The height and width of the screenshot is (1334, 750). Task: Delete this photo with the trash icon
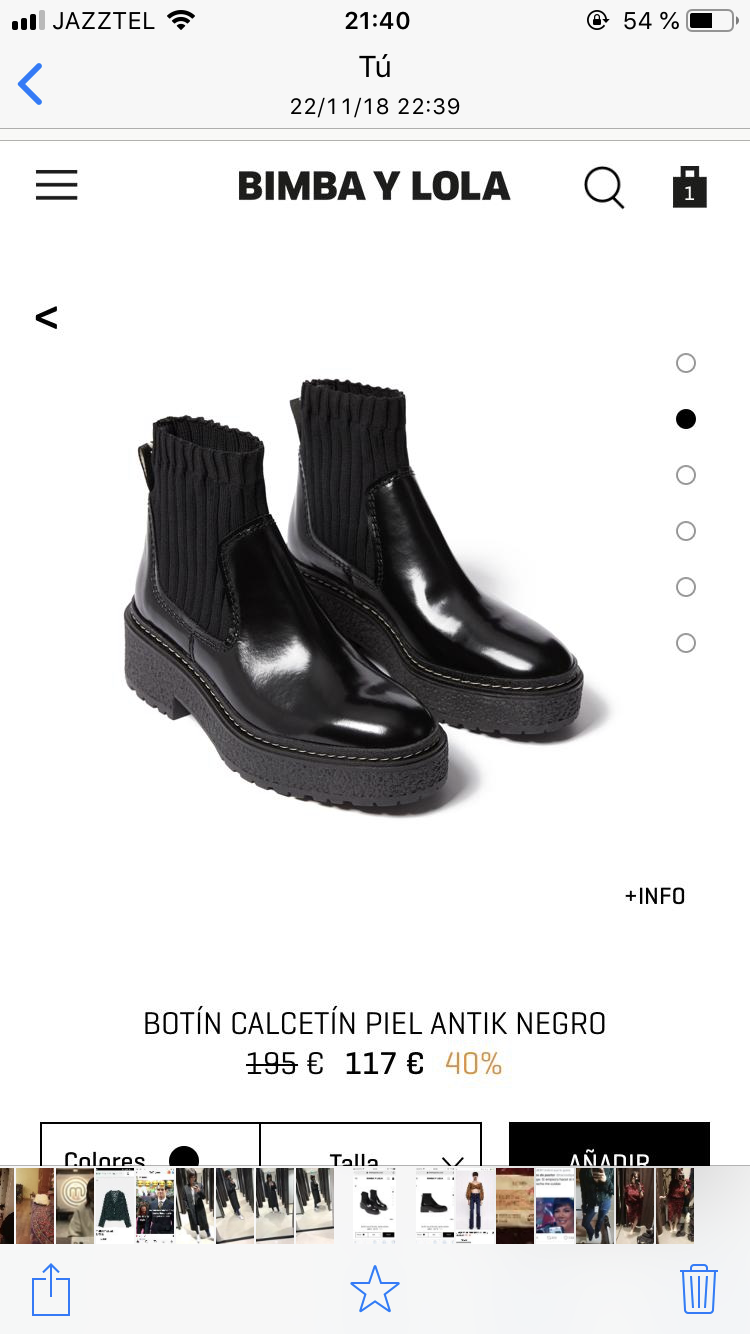699,1289
